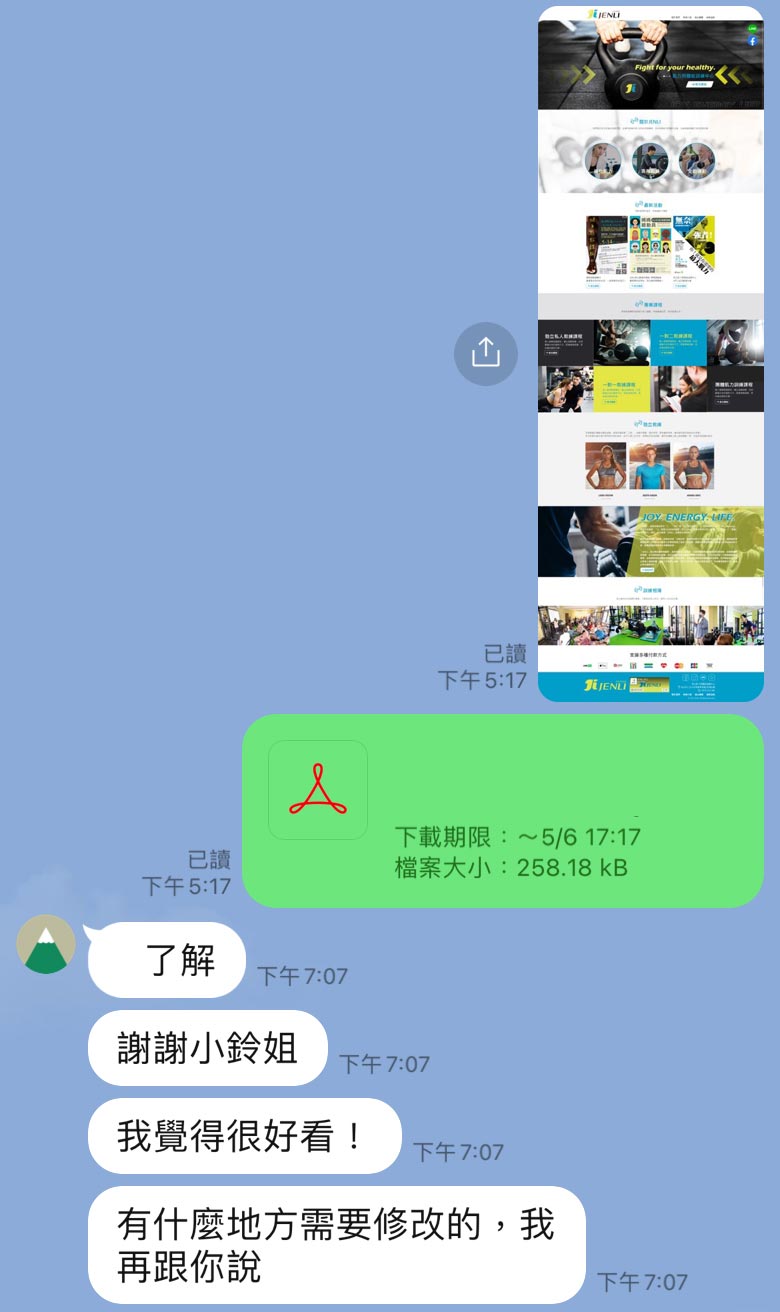Click the 'Fight for your healthy' banner text
The image size is (780, 1312).
point(675,67)
